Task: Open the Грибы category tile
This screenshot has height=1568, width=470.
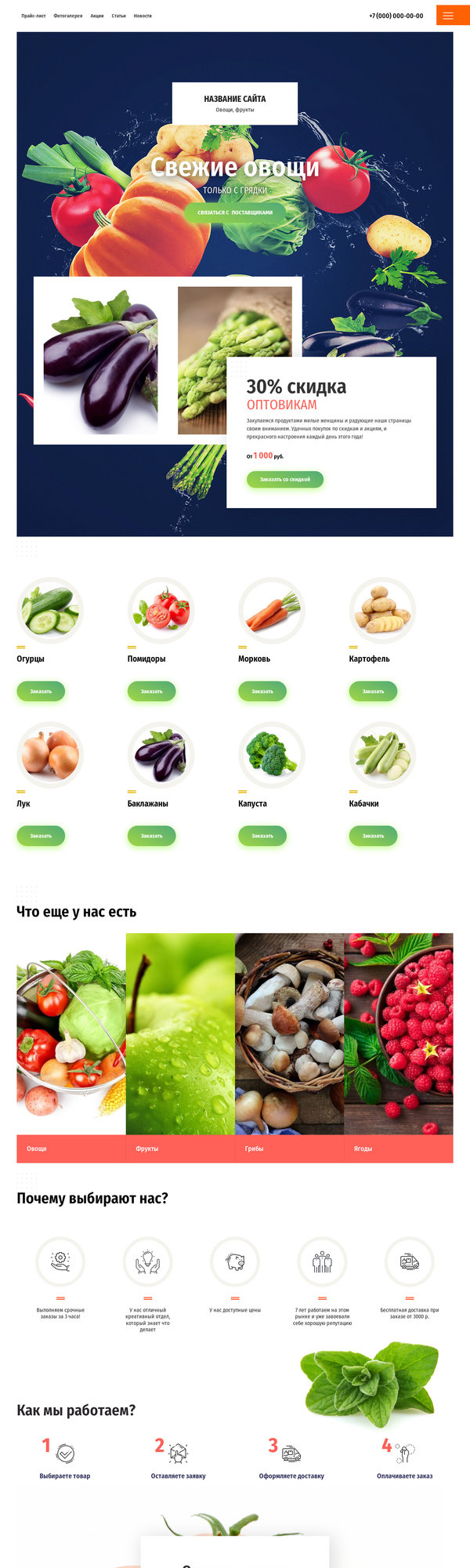Action: point(289,1047)
